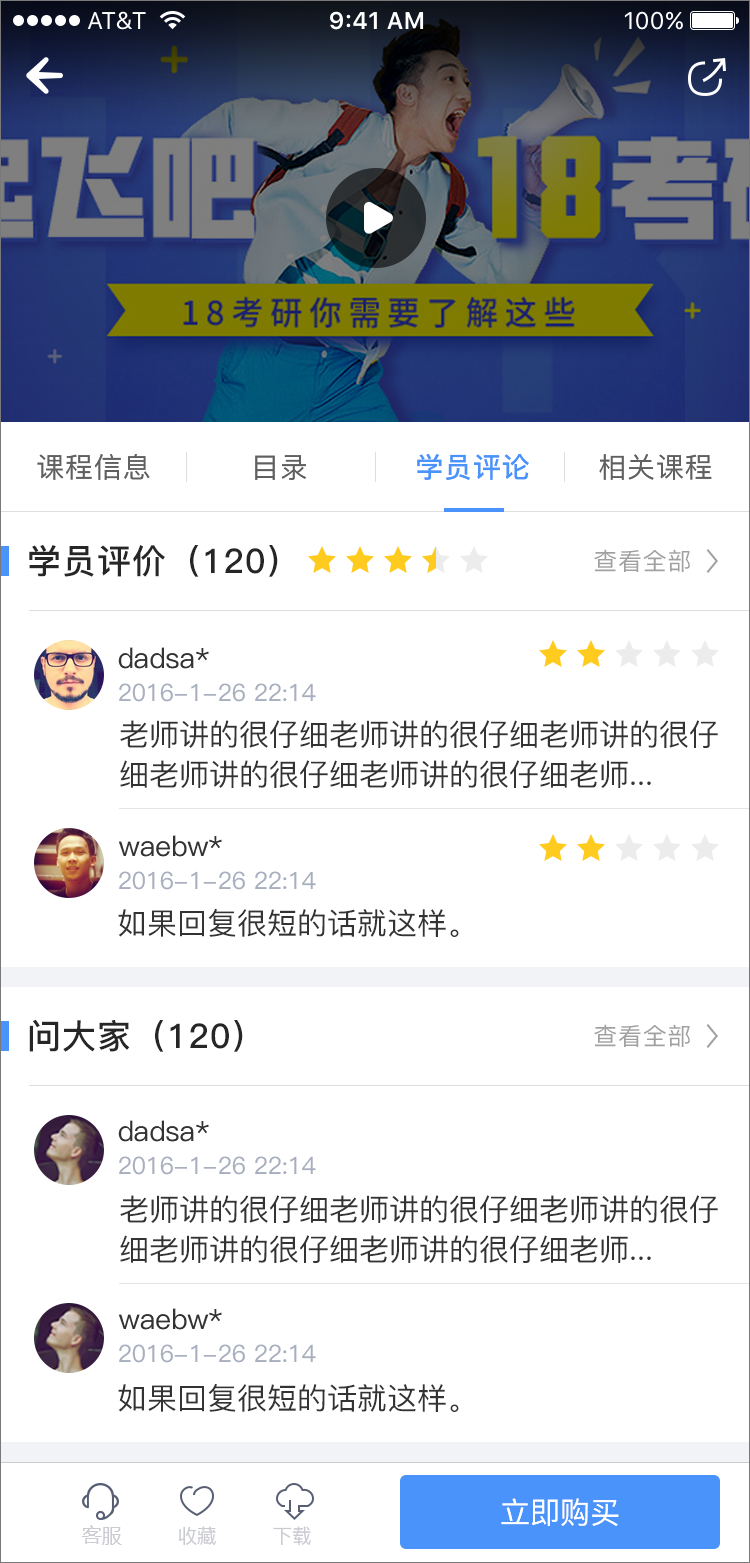Contact 客服 customer service
The height and width of the screenshot is (1563, 750).
click(x=101, y=1513)
